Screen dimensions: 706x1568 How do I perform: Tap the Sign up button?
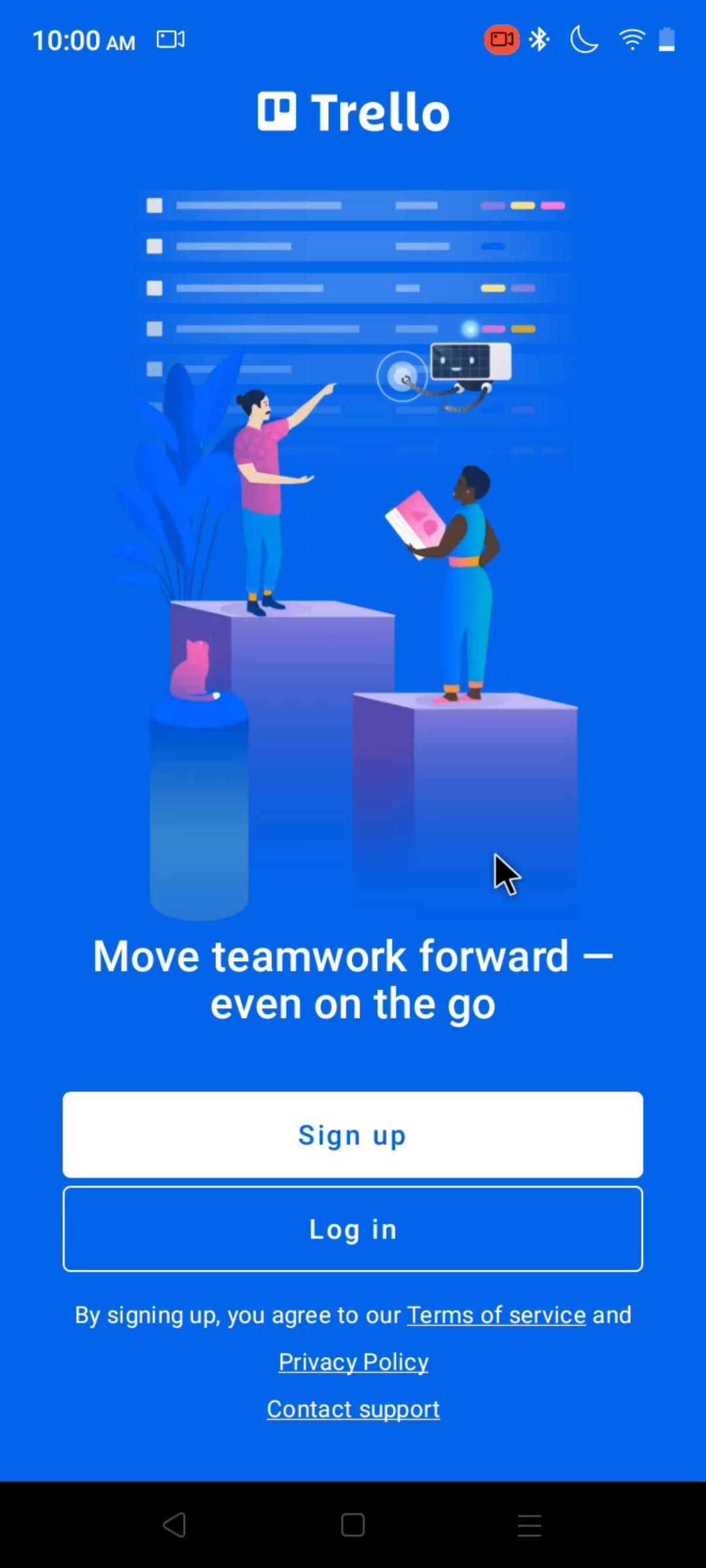pos(352,1135)
